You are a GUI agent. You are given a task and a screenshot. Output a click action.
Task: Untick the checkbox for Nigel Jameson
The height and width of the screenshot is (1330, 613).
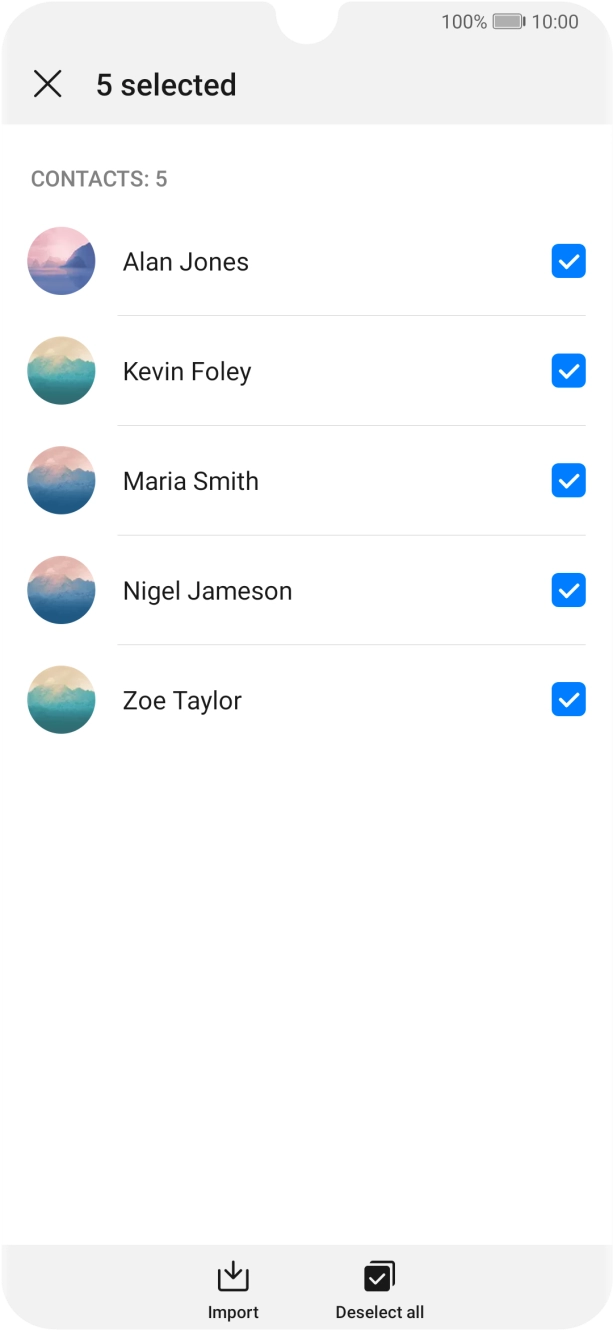click(x=568, y=590)
